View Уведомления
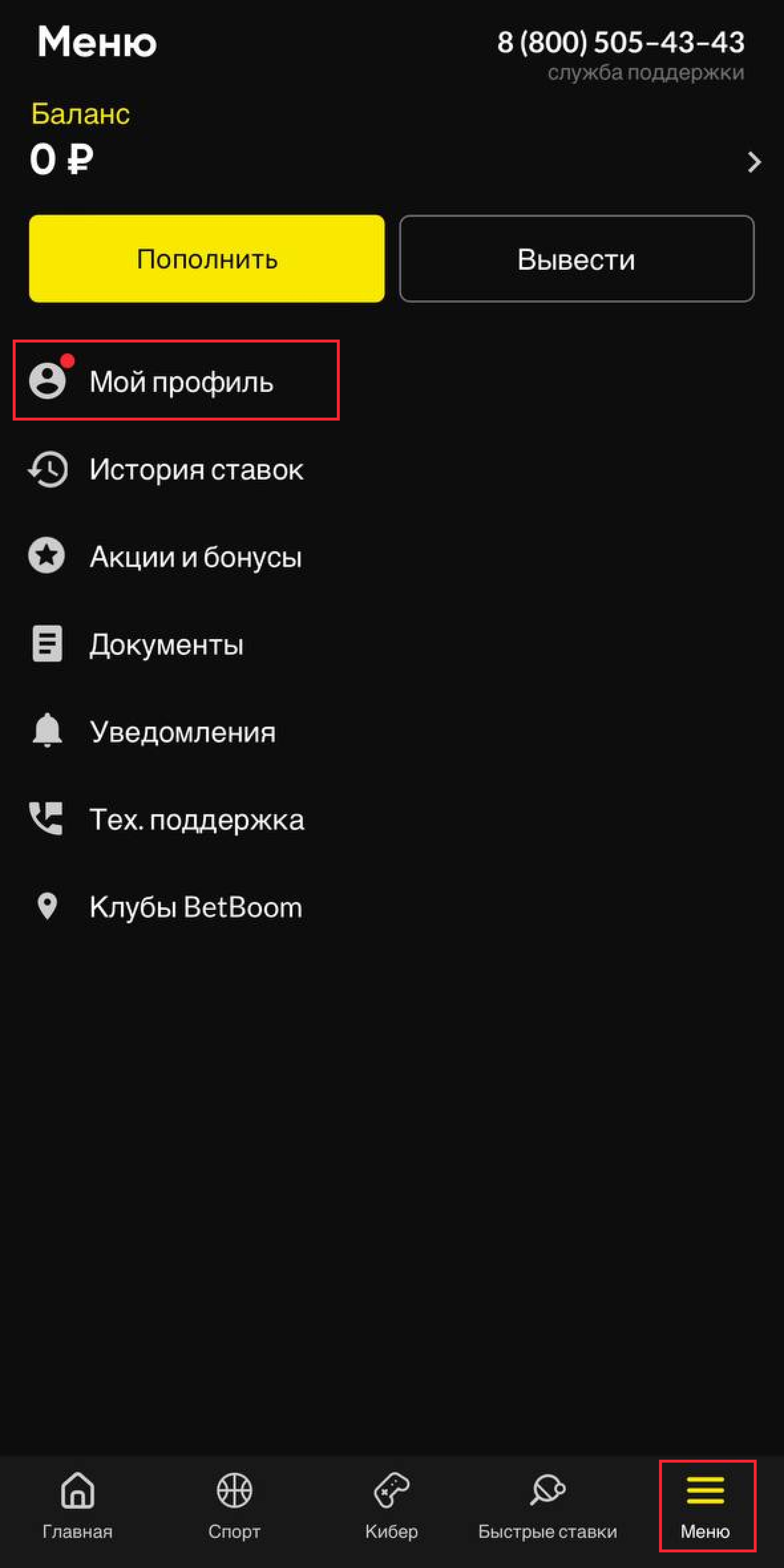This screenshot has width=784, height=1568. [x=182, y=732]
